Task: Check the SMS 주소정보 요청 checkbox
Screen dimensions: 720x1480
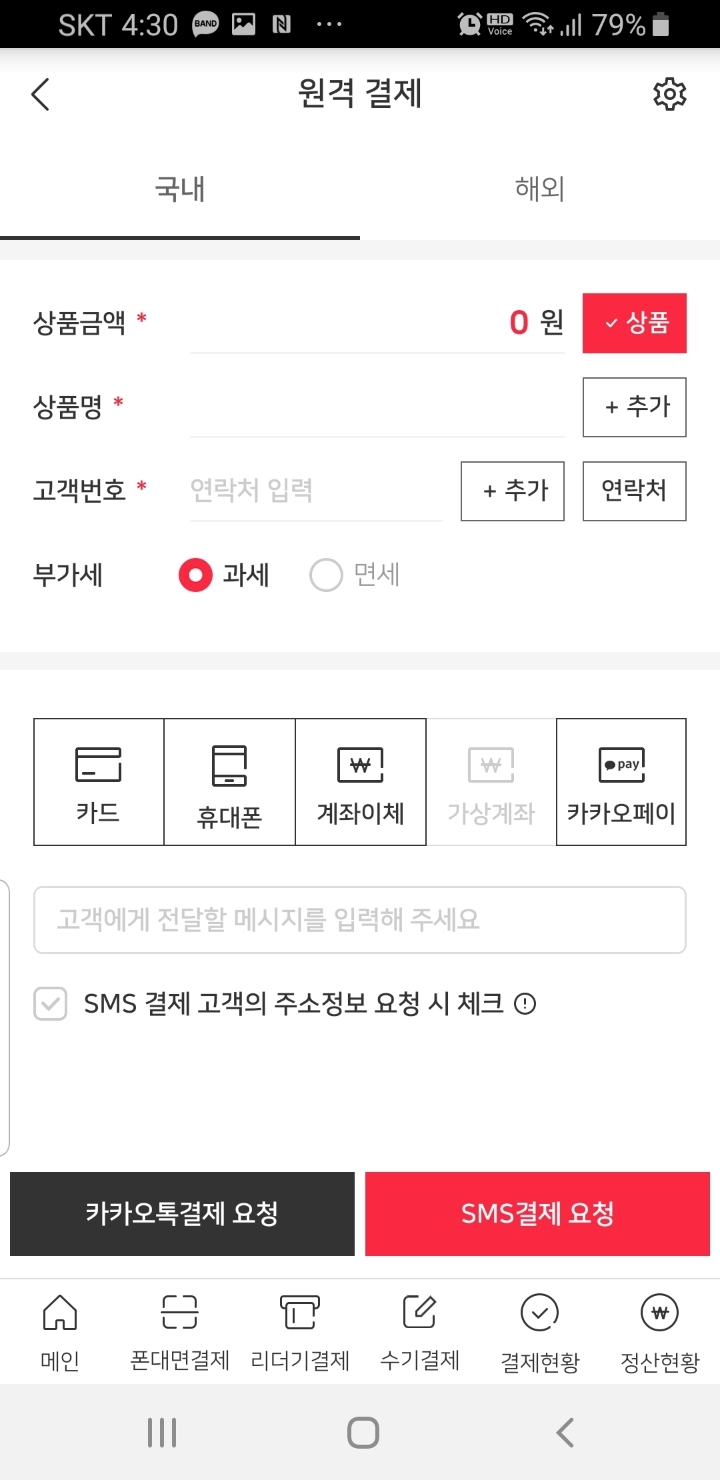Action: [x=50, y=1004]
